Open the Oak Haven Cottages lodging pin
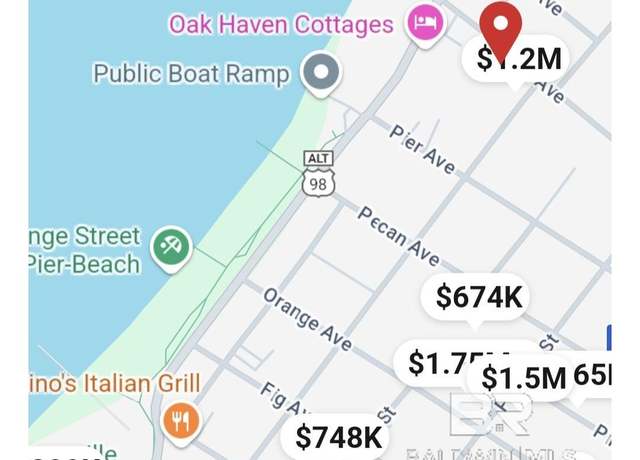The height and width of the screenshot is (460, 640). (x=425, y=24)
